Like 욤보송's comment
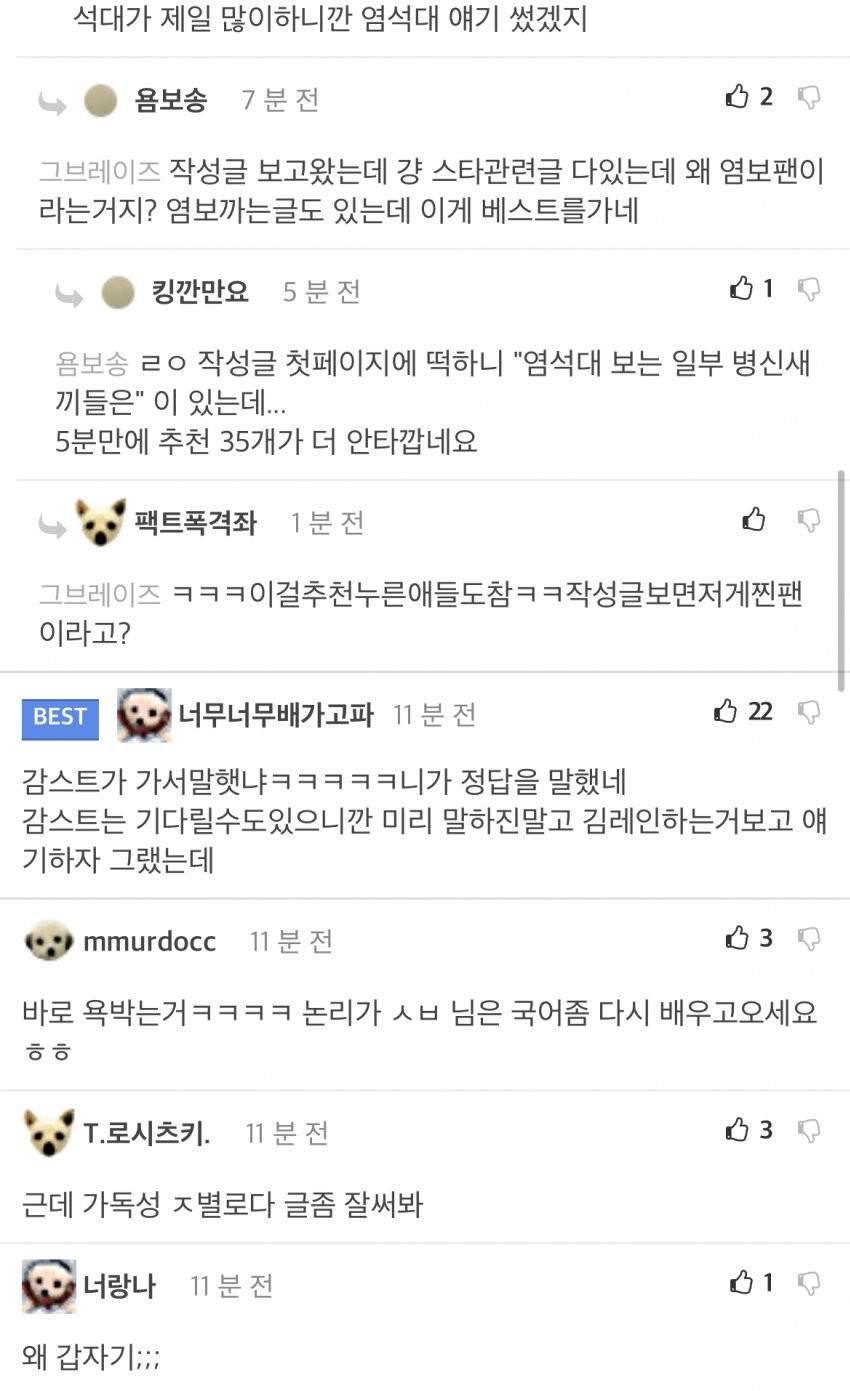Screen dimensions: 850x1391 pyautogui.click(x=738, y=97)
